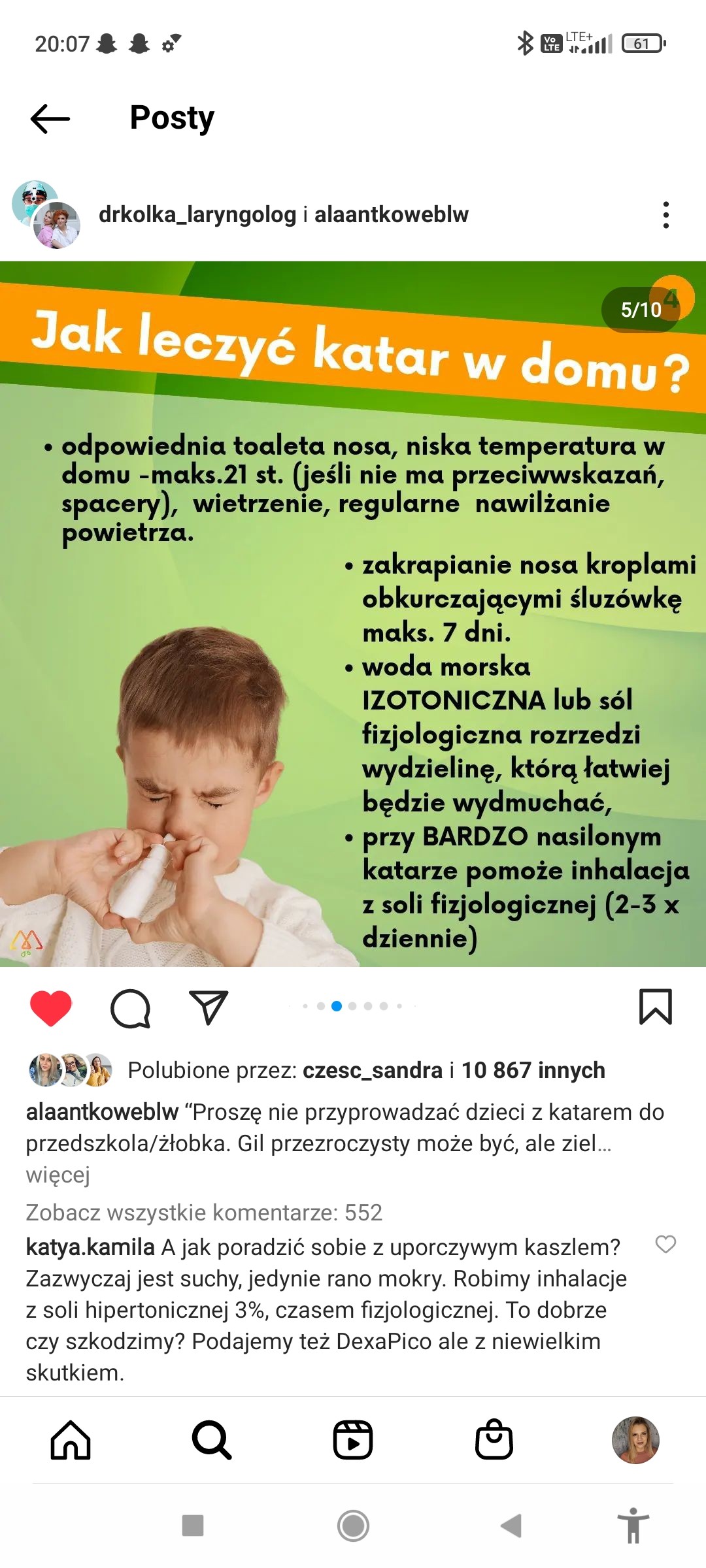Open the Shop tab
The image size is (706, 1568).
pyautogui.click(x=494, y=1440)
